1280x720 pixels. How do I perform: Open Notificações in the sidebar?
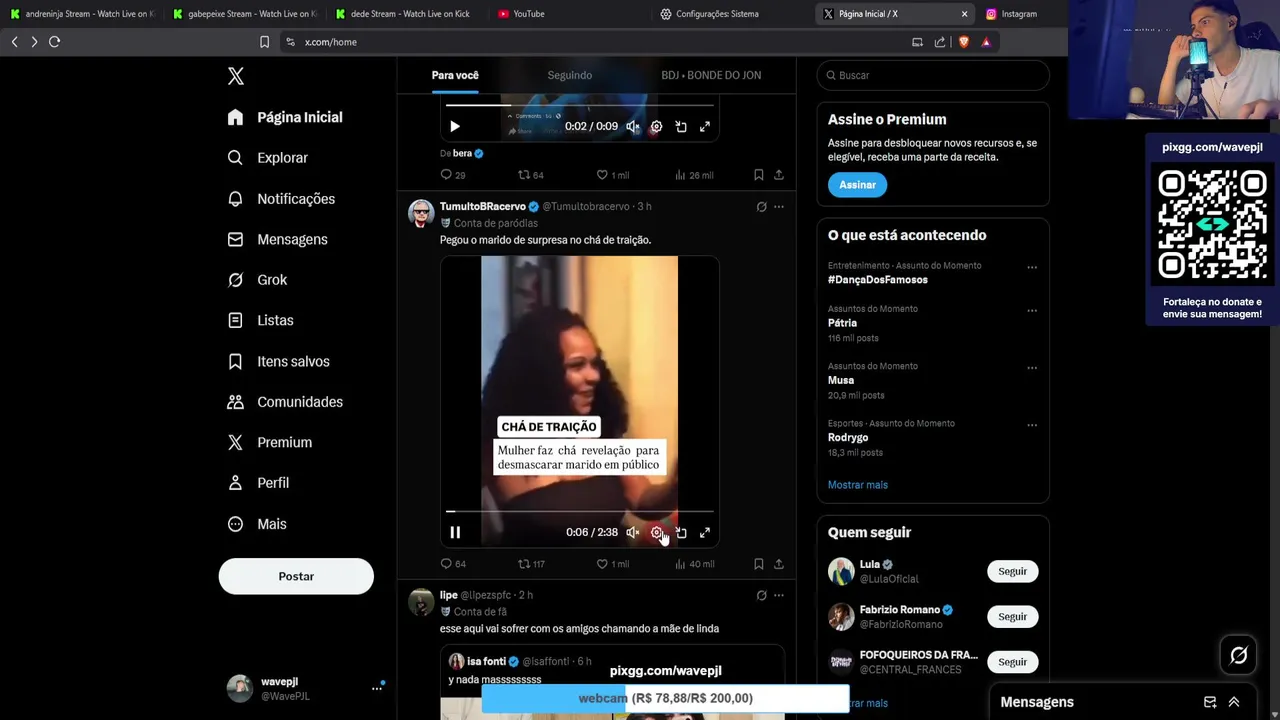[295, 199]
